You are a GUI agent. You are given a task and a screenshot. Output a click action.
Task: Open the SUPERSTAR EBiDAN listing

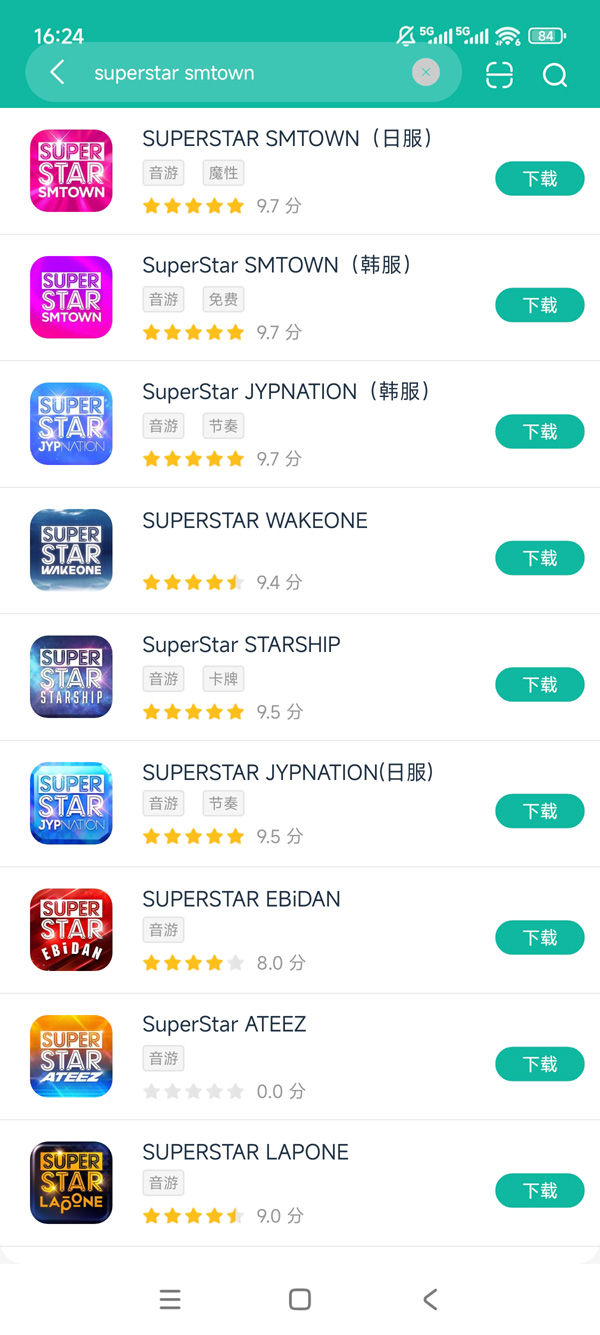click(241, 899)
